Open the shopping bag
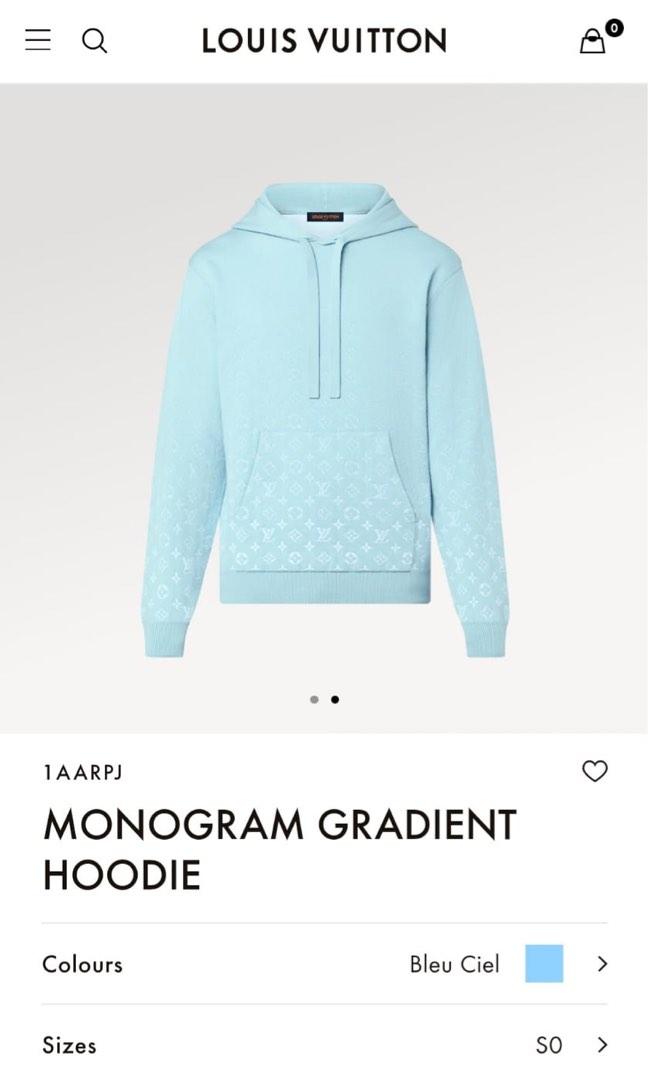Viewport: 648px width, 1080px height. [594, 41]
